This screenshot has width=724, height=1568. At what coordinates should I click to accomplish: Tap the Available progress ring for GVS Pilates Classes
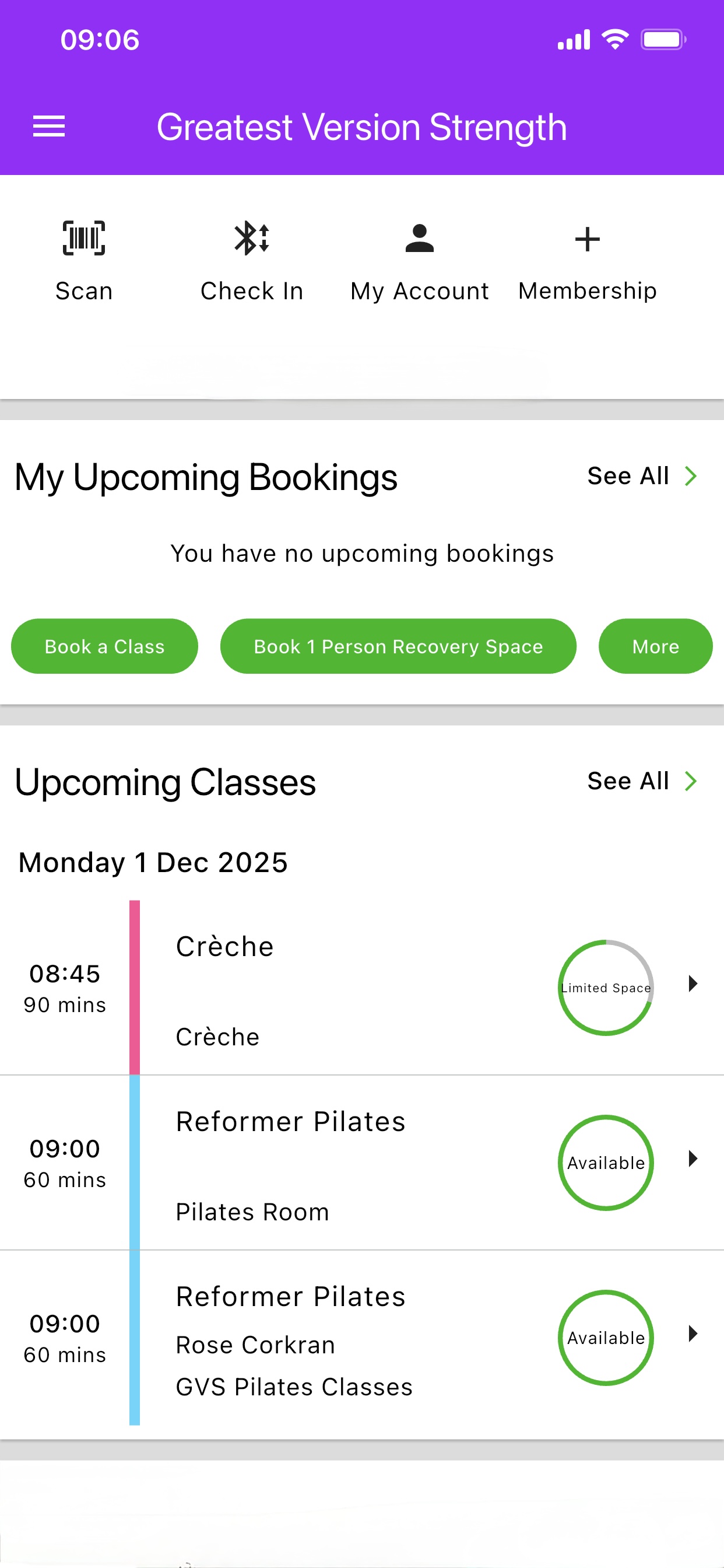(605, 1338)
